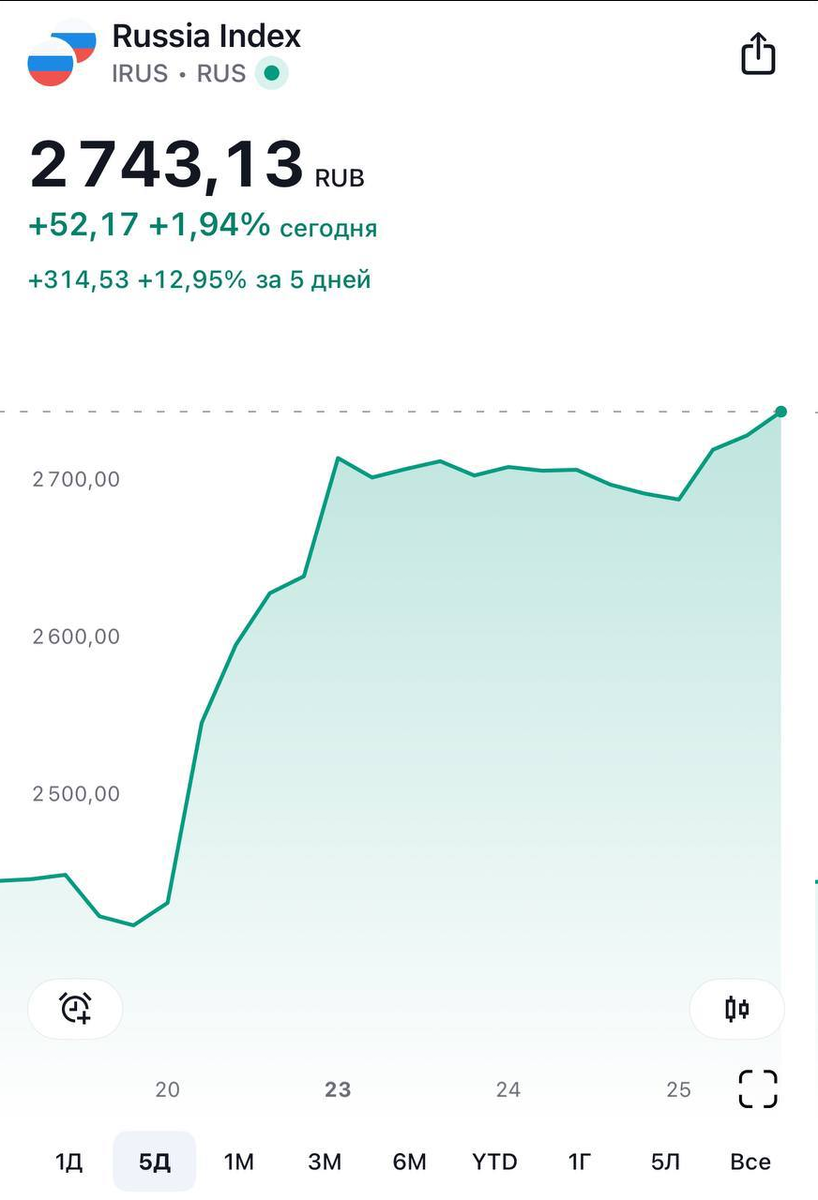
Task: View the Все full history range
Action: [750, 1162]
